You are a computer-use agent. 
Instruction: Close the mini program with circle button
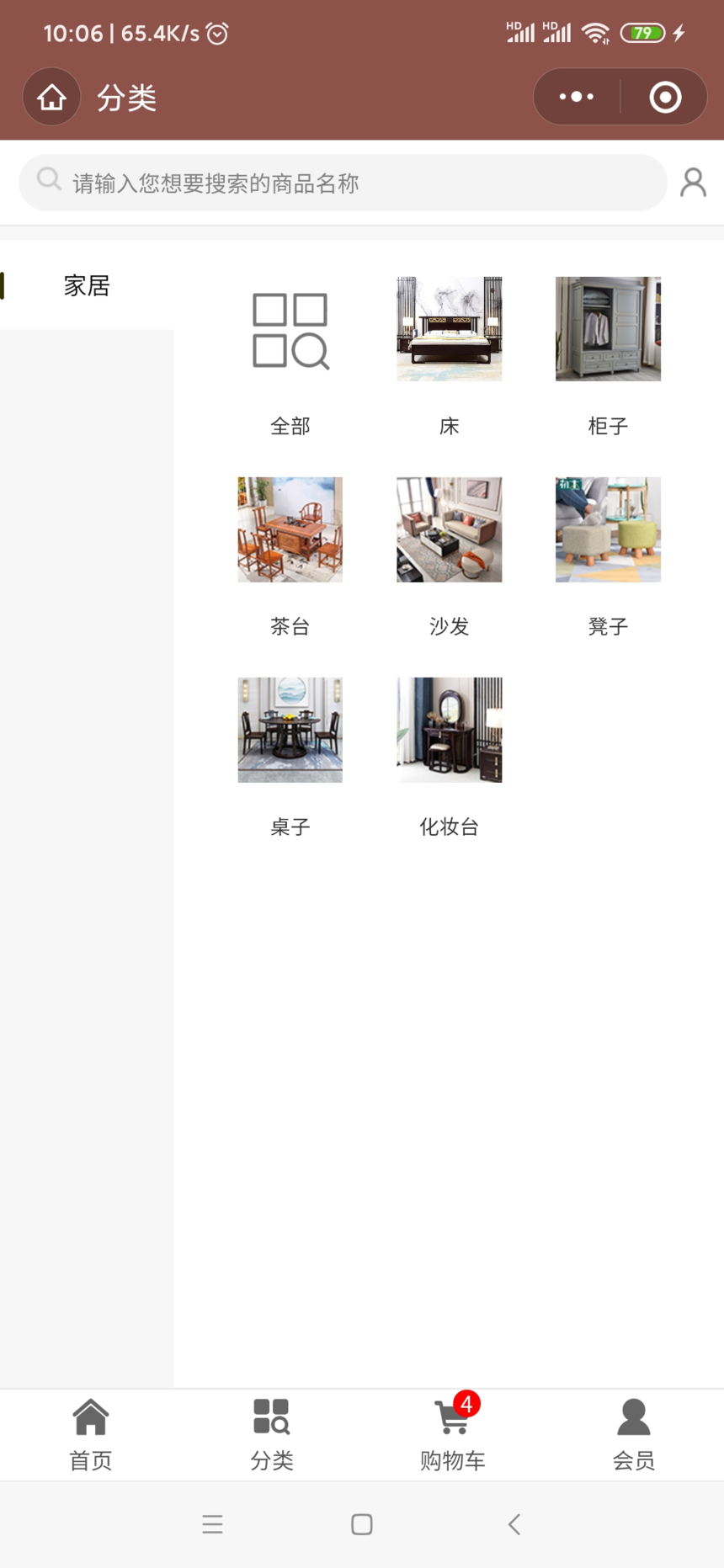pyautogui.click(x=665, y=98)
